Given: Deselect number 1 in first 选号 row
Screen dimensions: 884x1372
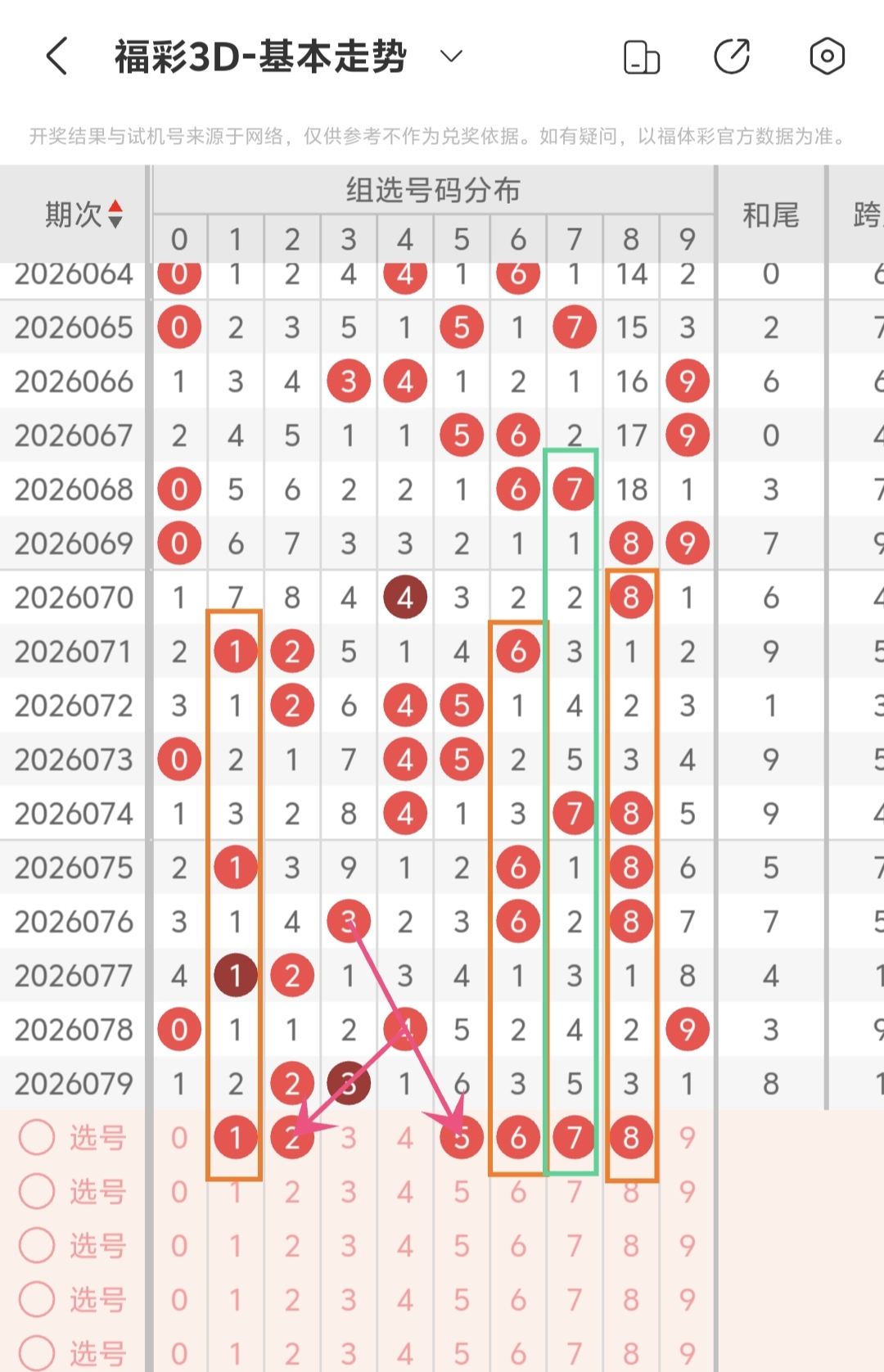Looking at the screenshot, I should (236, 1138).
